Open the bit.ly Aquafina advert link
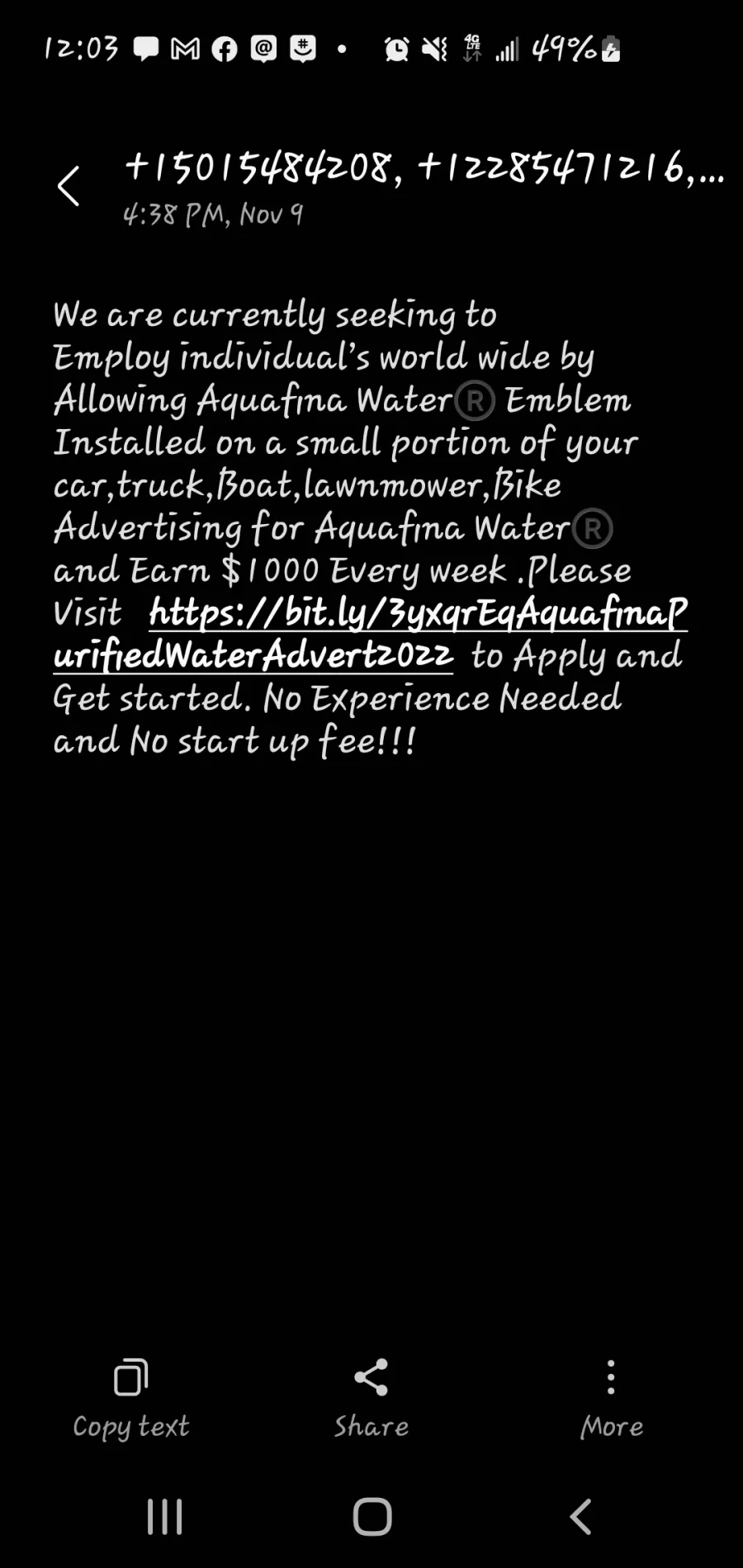 (x=371, y=634)
